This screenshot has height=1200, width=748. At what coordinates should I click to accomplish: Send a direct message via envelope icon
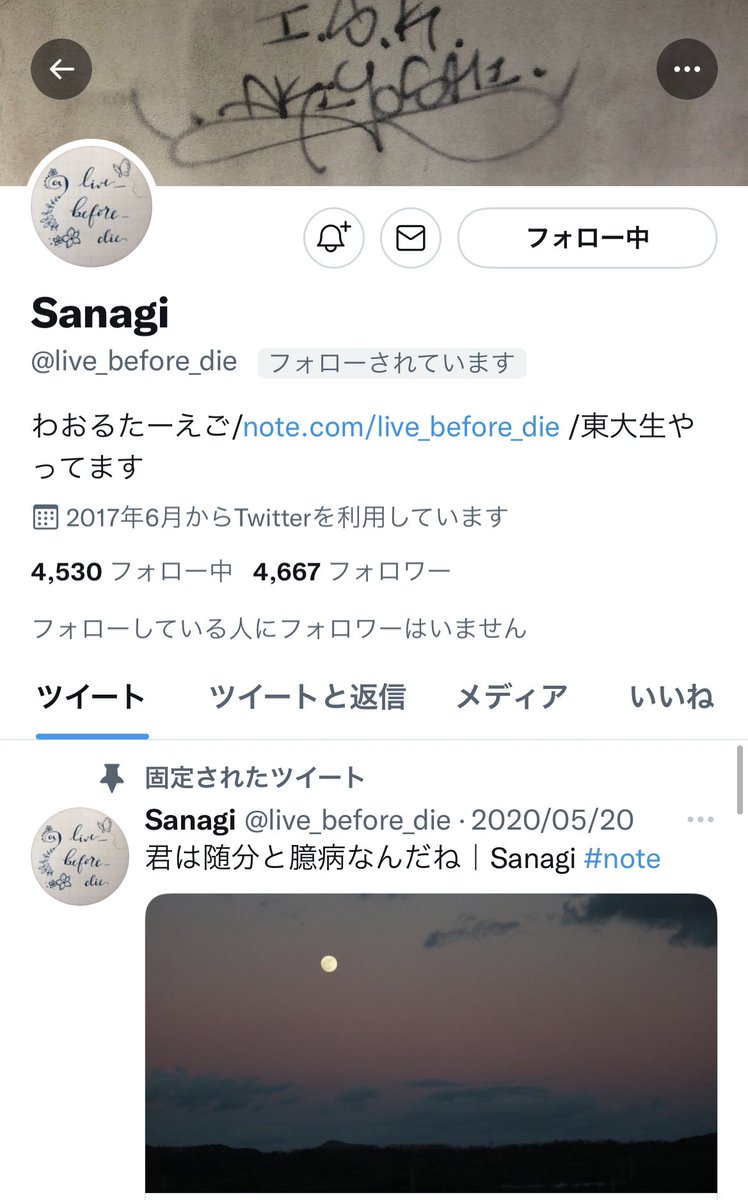point(411,238)
